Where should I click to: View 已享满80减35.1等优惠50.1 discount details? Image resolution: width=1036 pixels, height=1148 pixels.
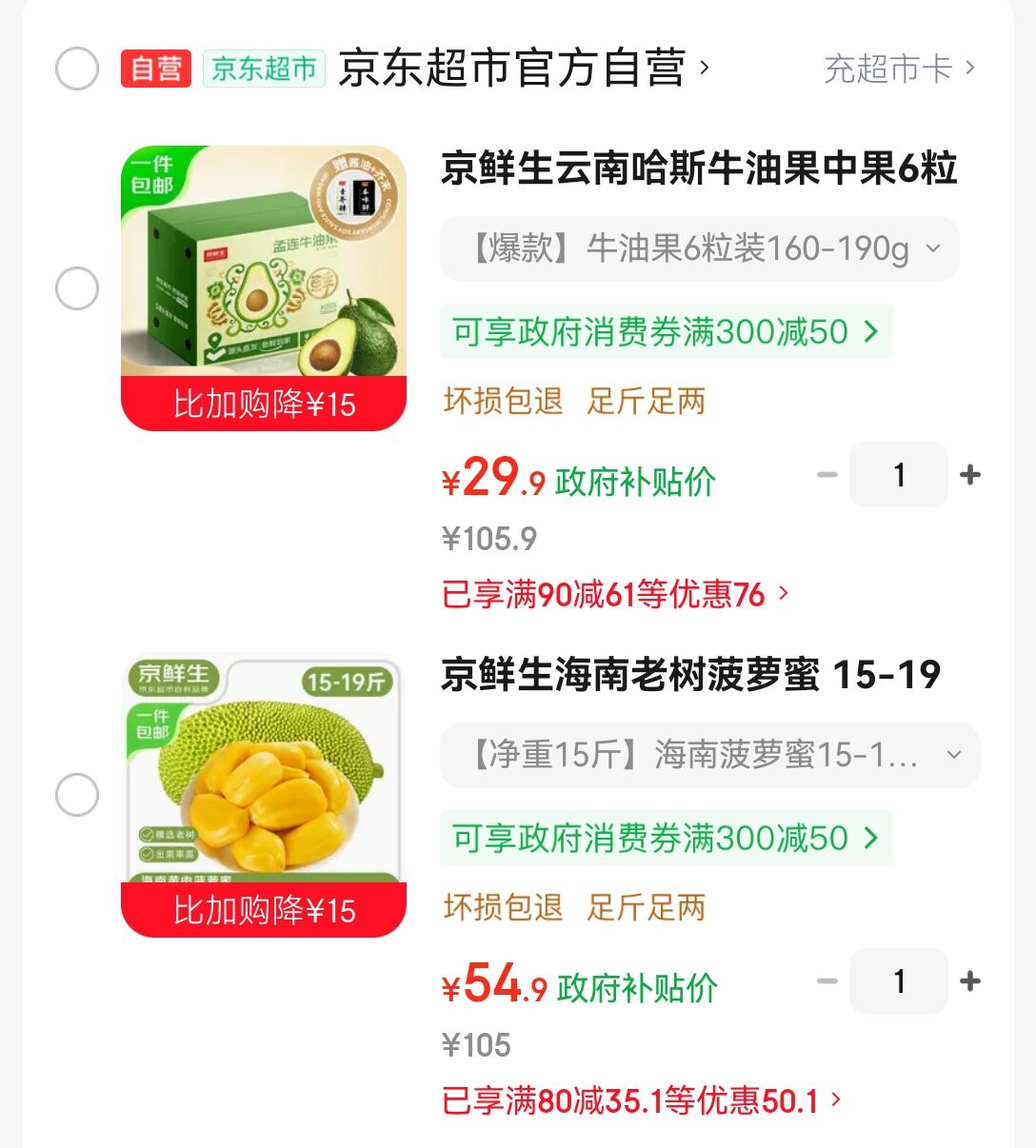click(642, 1101)
